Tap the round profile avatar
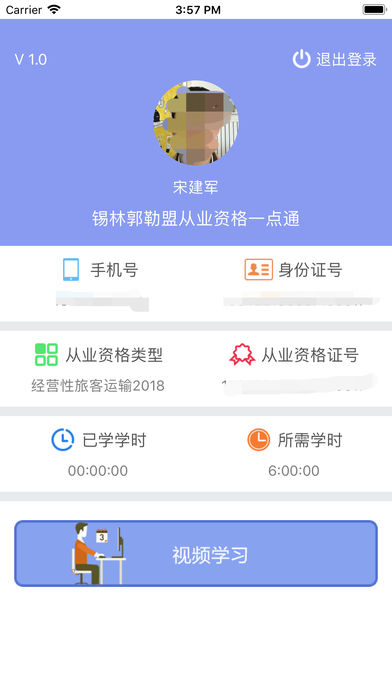 coord(196,123)
